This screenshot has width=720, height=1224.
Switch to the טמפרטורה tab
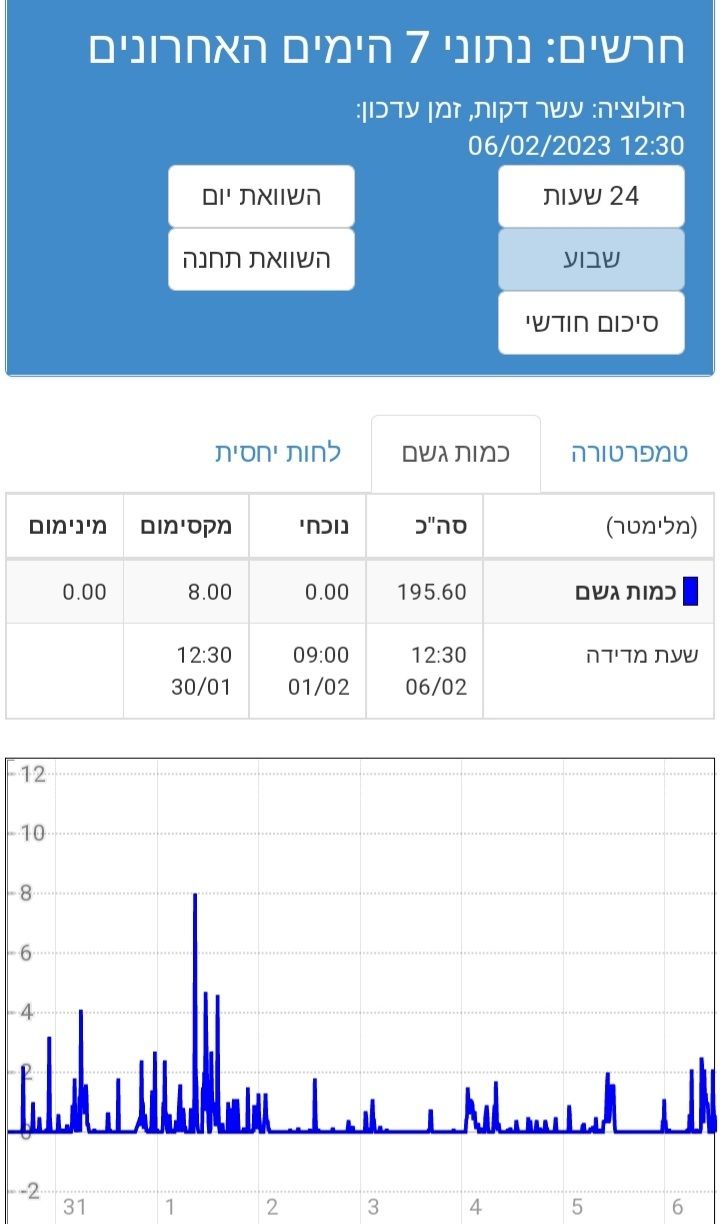(x=629, y=453)
